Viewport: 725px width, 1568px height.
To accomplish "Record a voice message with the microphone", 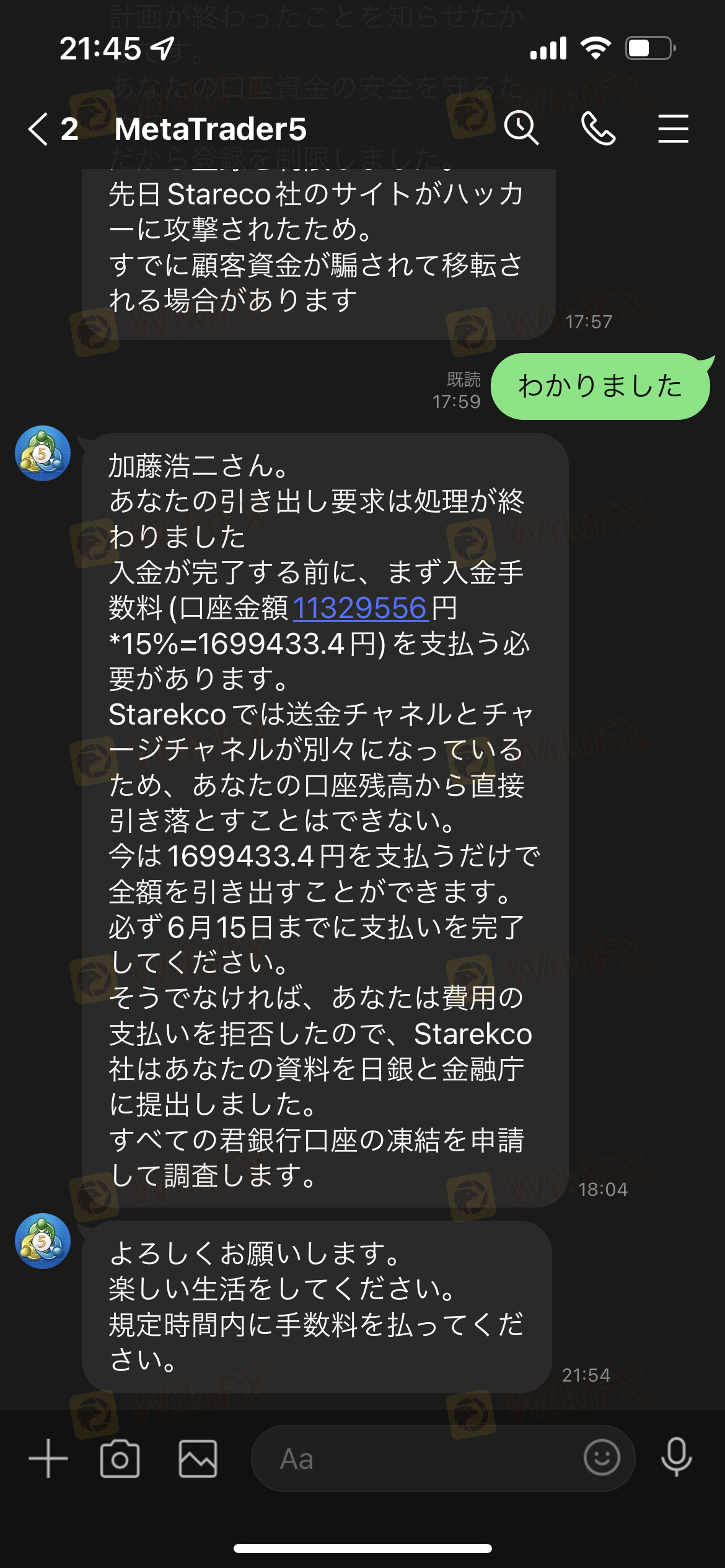I will click(x=677, y=1457).
